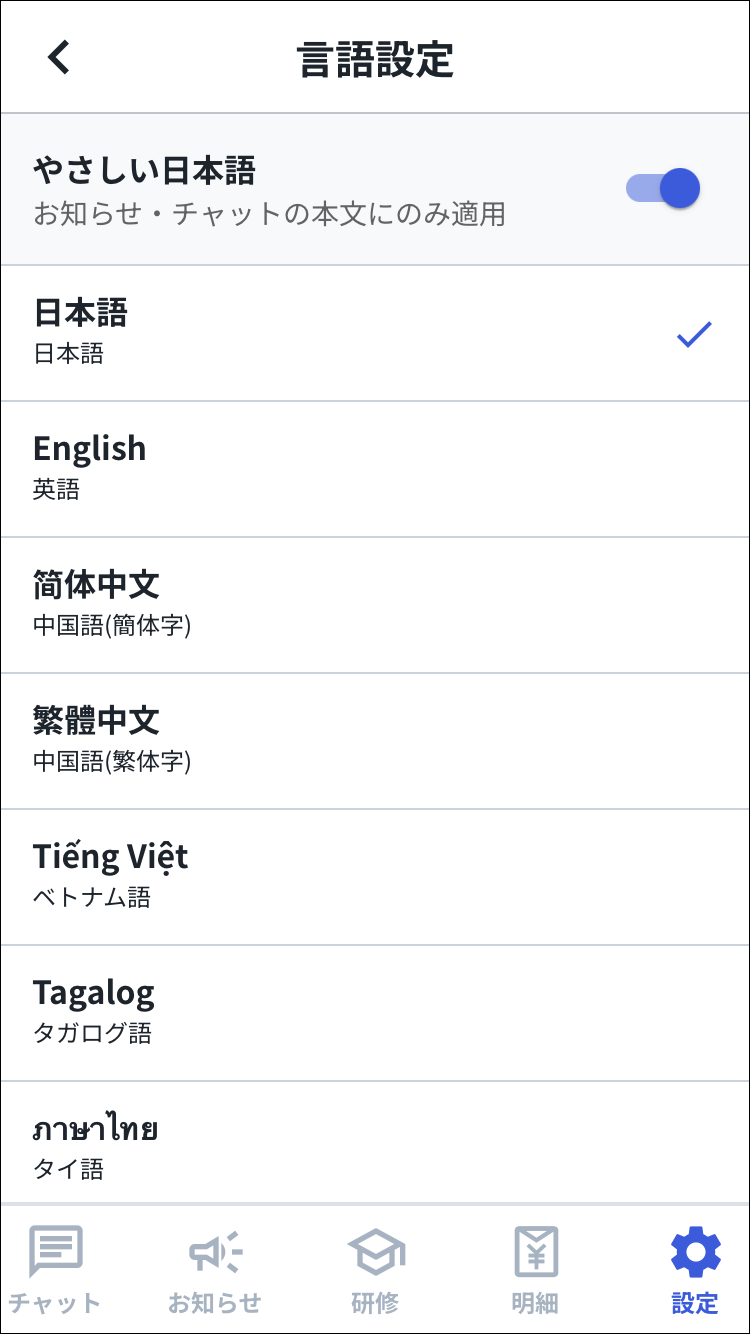Select Tagalog as the language
Image resolution: width=750 pixels, height=1334 pixels.
click(x=375, y=1013)
